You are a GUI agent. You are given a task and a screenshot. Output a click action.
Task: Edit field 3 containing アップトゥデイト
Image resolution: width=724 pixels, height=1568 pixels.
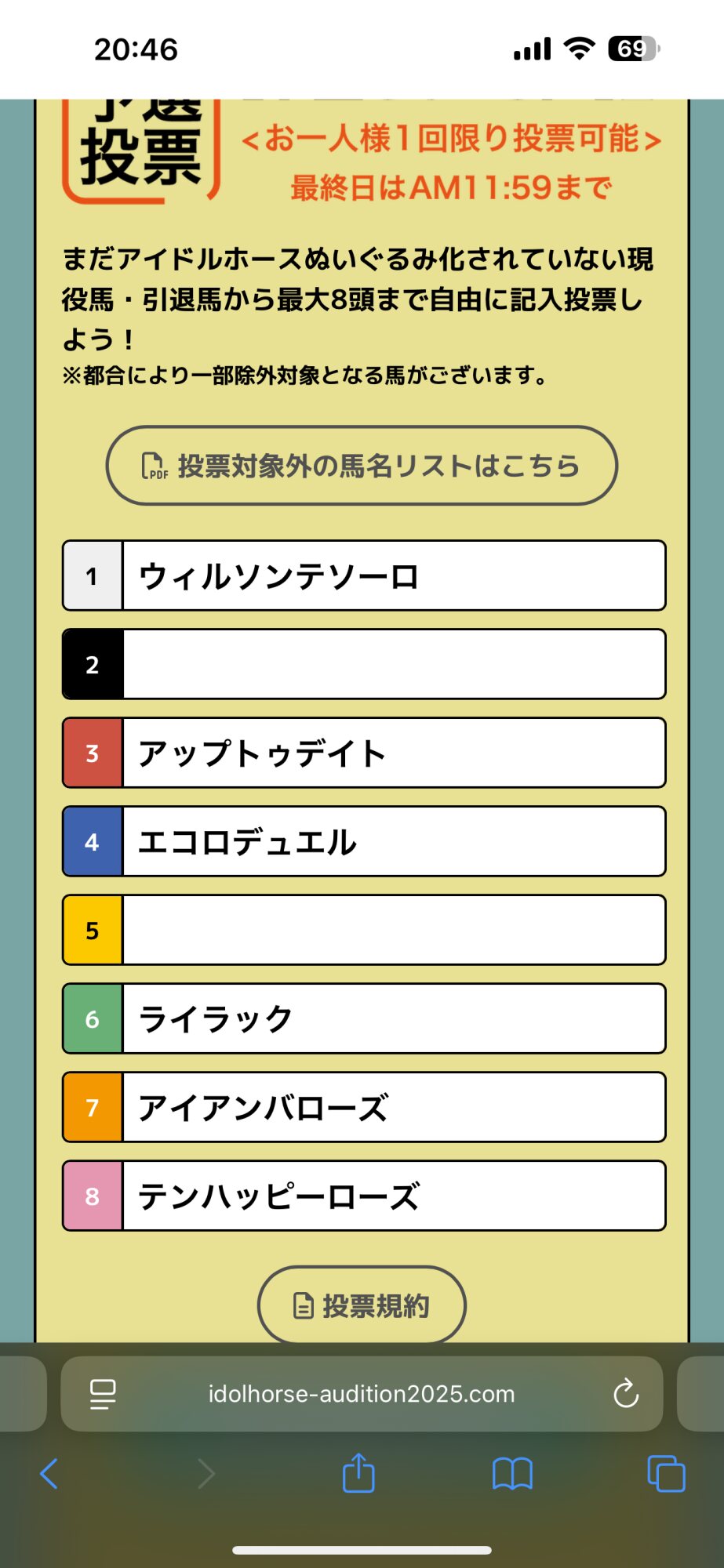coord(395,753)
